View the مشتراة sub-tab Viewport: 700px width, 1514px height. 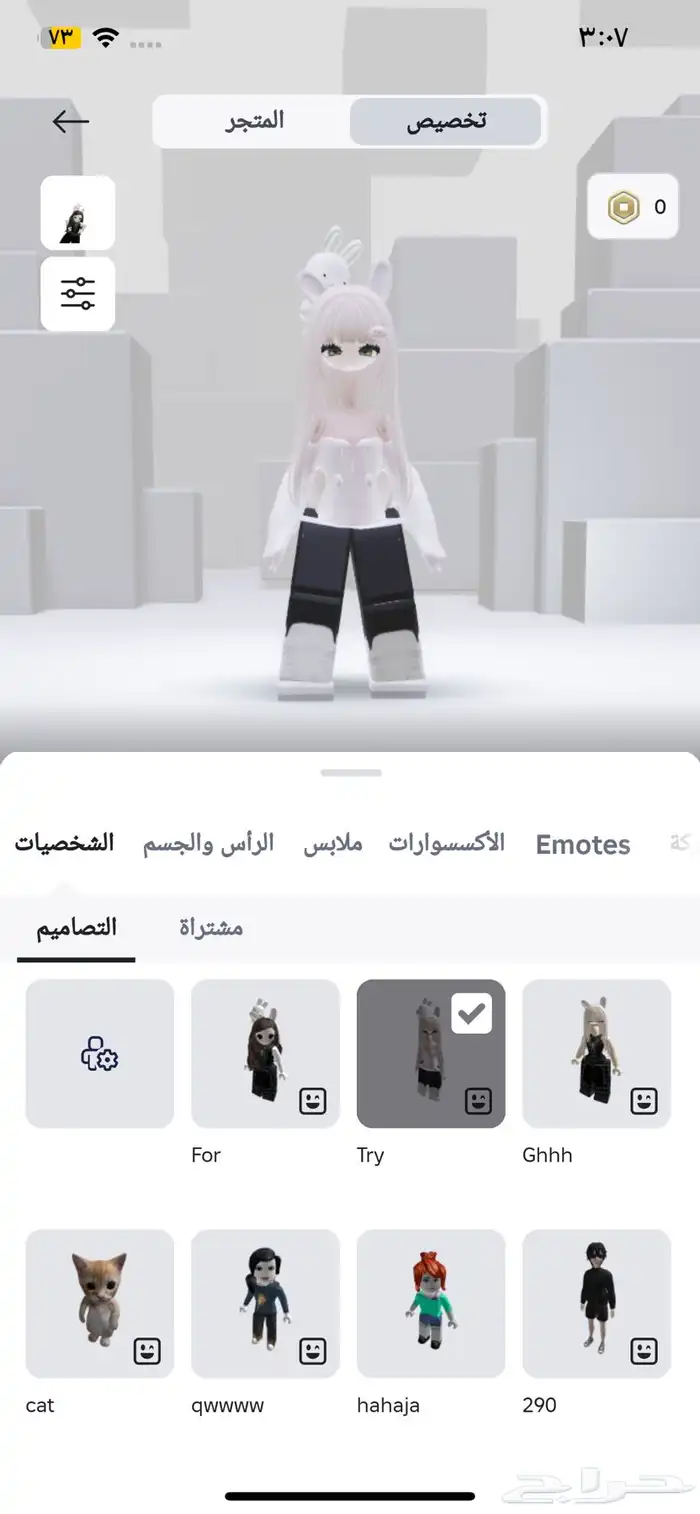(x=211, y=927)
